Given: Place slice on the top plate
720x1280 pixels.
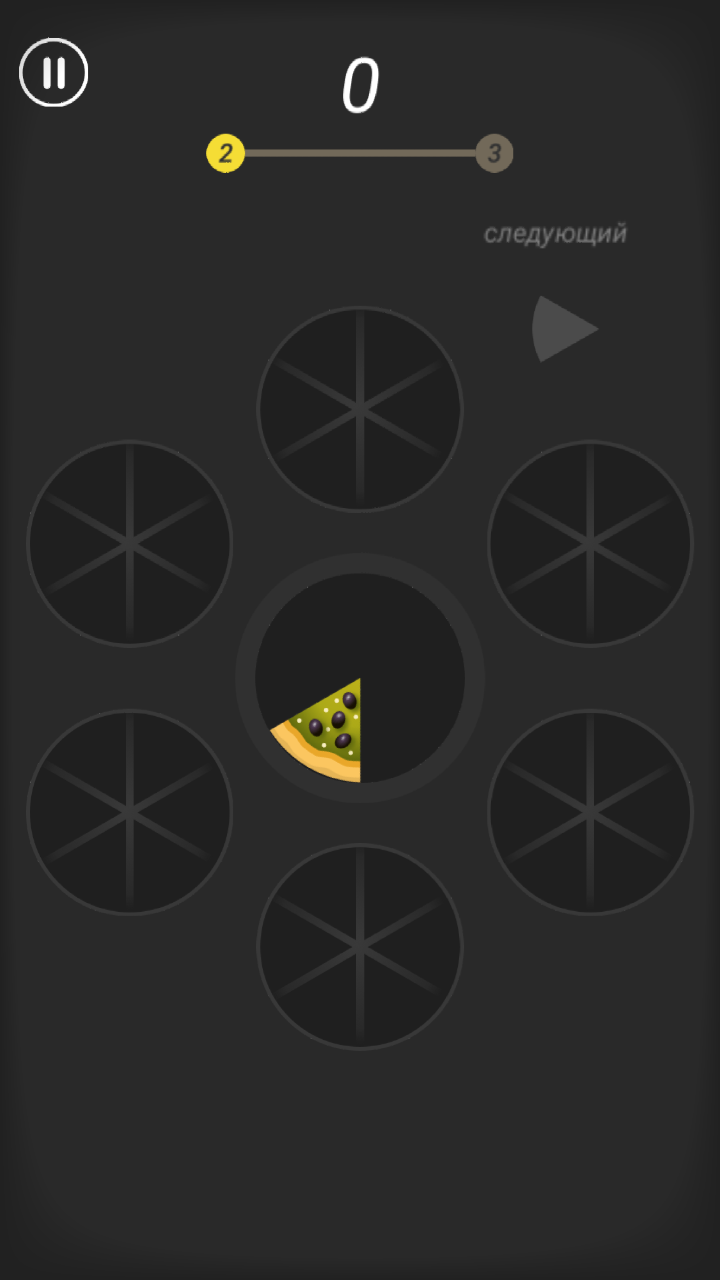Looking at the screenshot, I should point(360,409).
